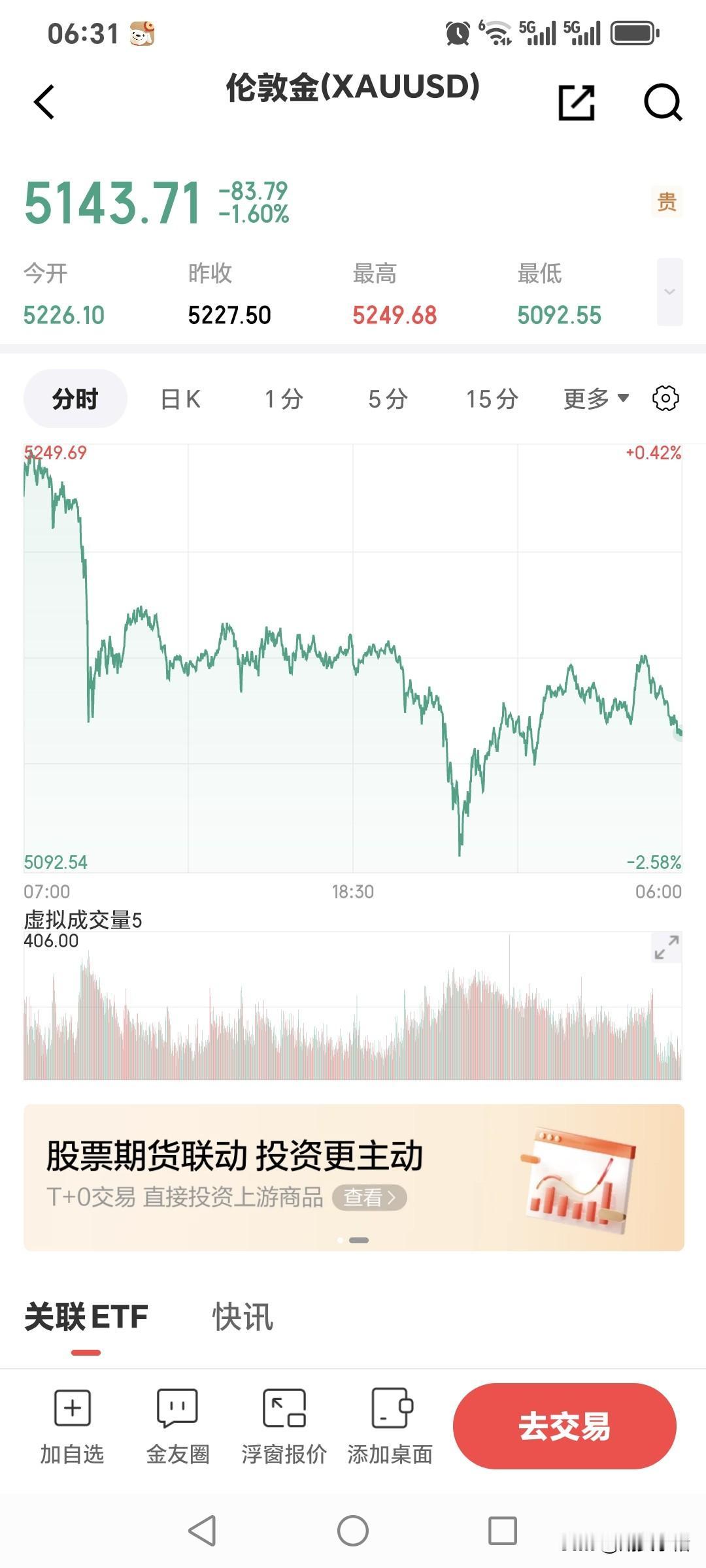Tap 加自选 to add to watchlist

[72, 1428]
